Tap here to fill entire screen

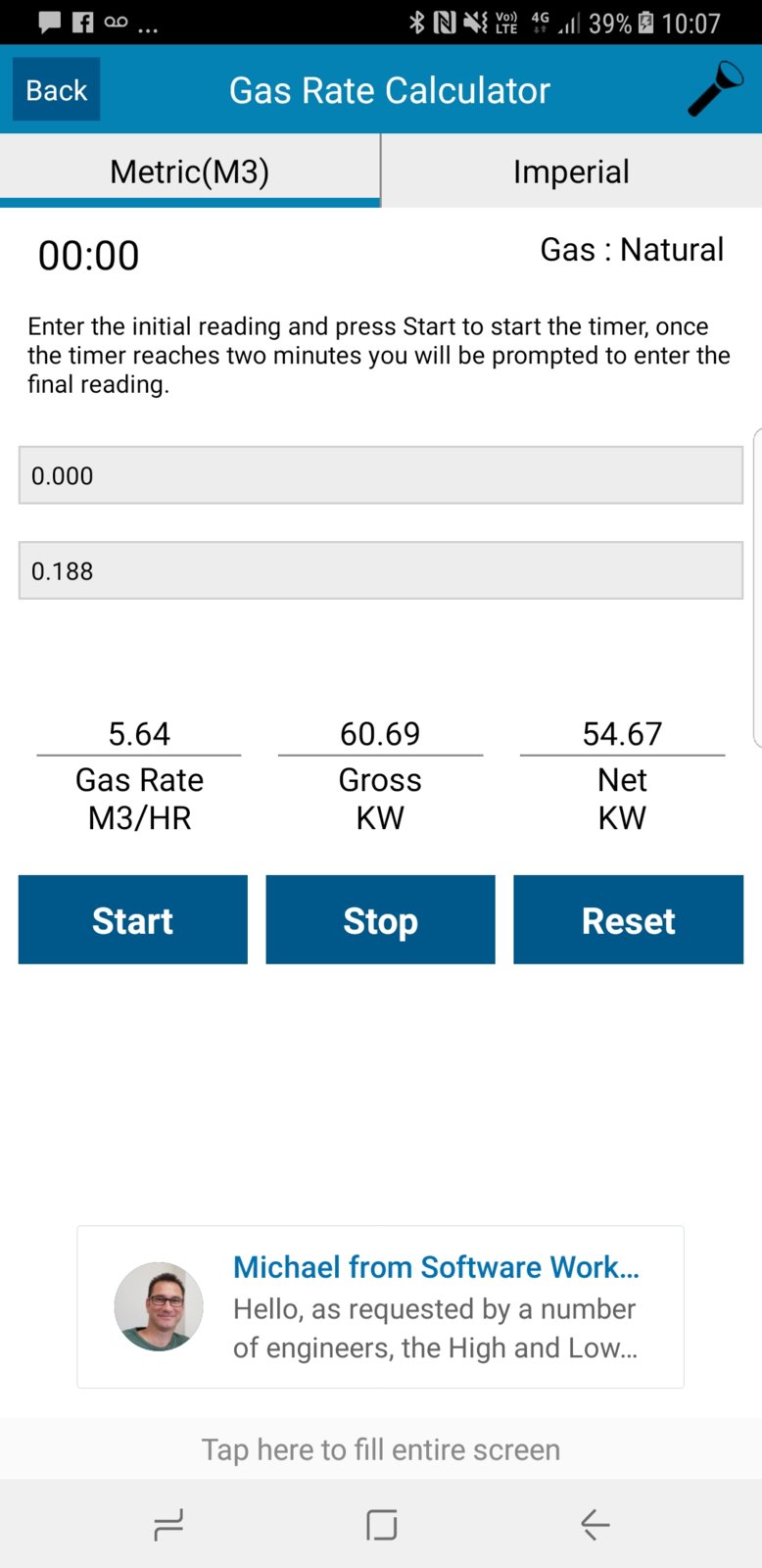click(x=380, y=1449)
